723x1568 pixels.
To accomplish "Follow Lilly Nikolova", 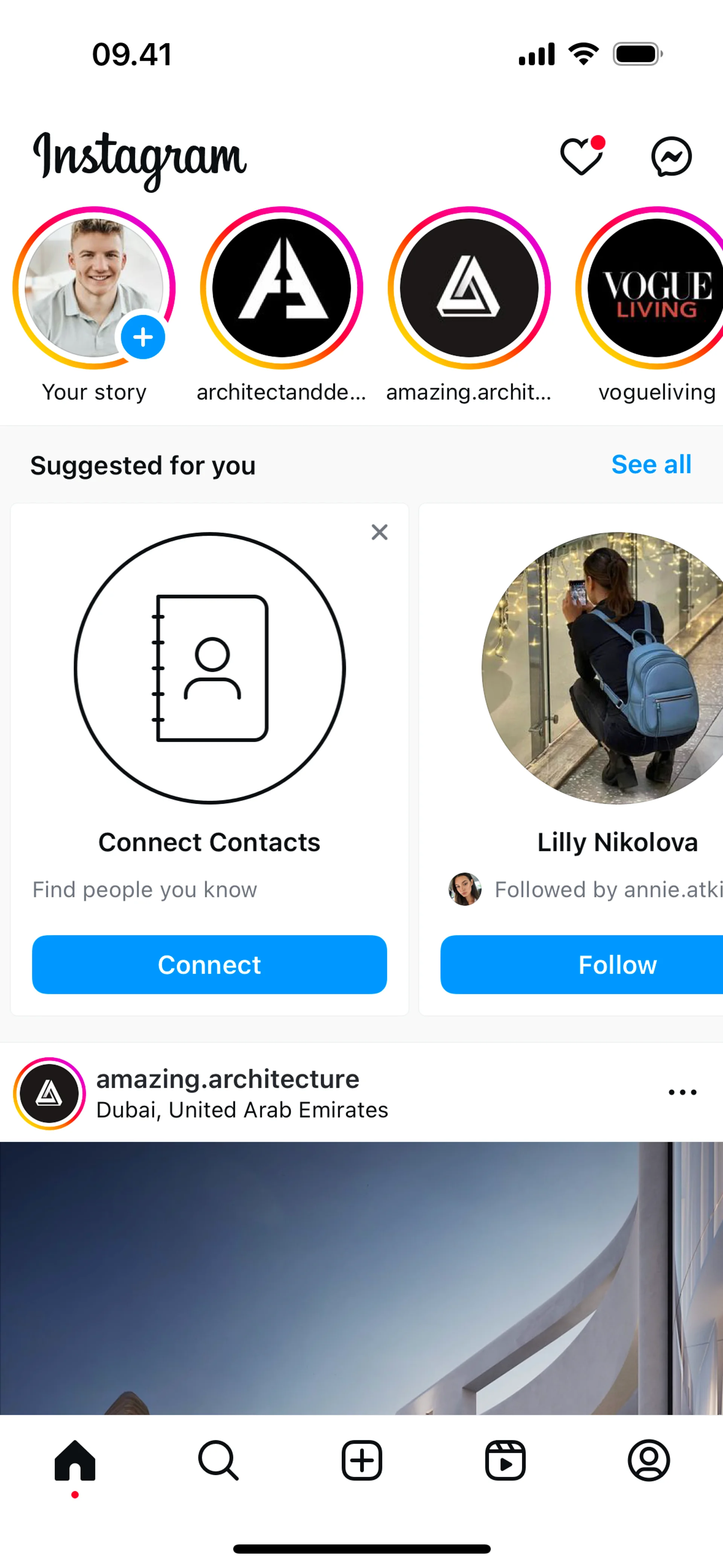I will tap(616, 965).
